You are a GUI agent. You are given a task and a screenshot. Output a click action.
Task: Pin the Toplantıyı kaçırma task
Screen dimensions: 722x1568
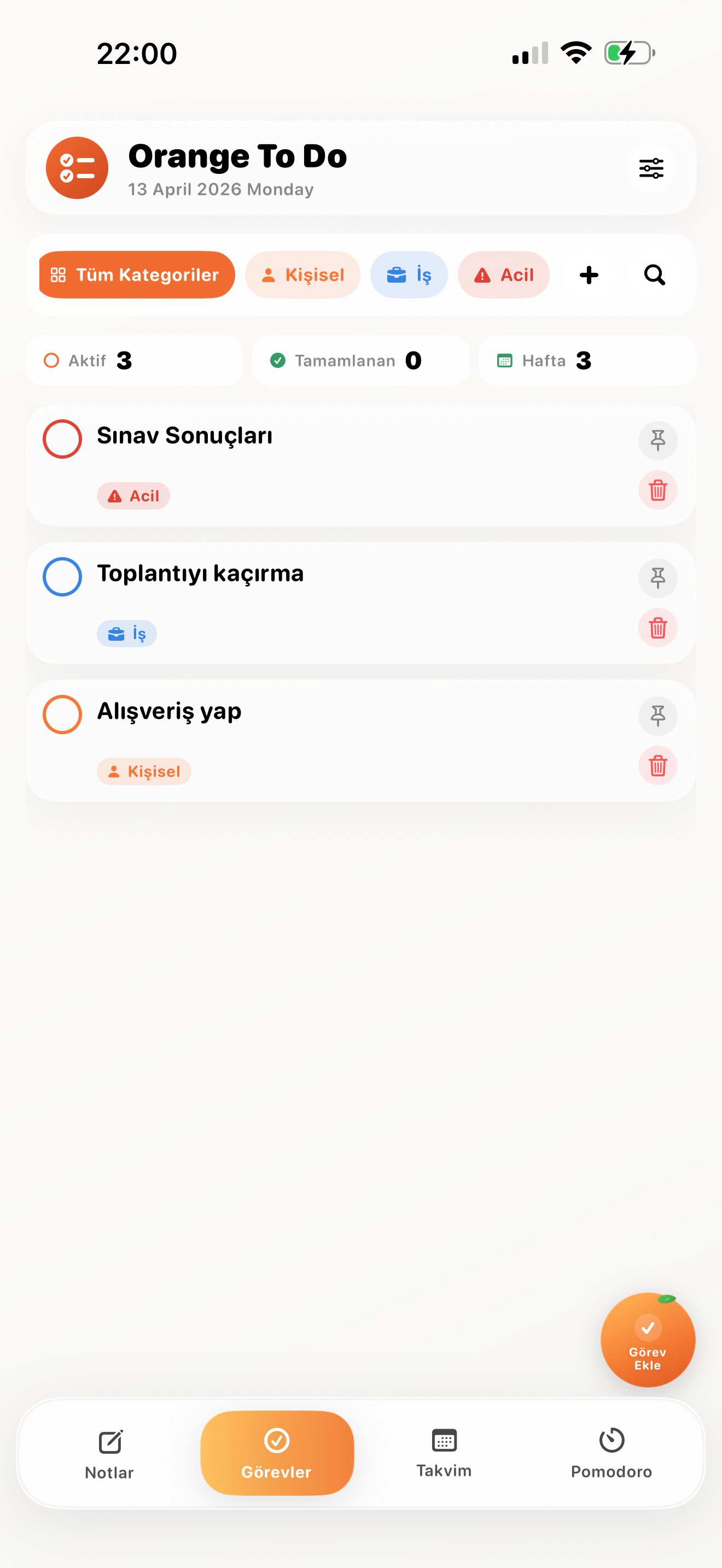click(x=657, y=578)
